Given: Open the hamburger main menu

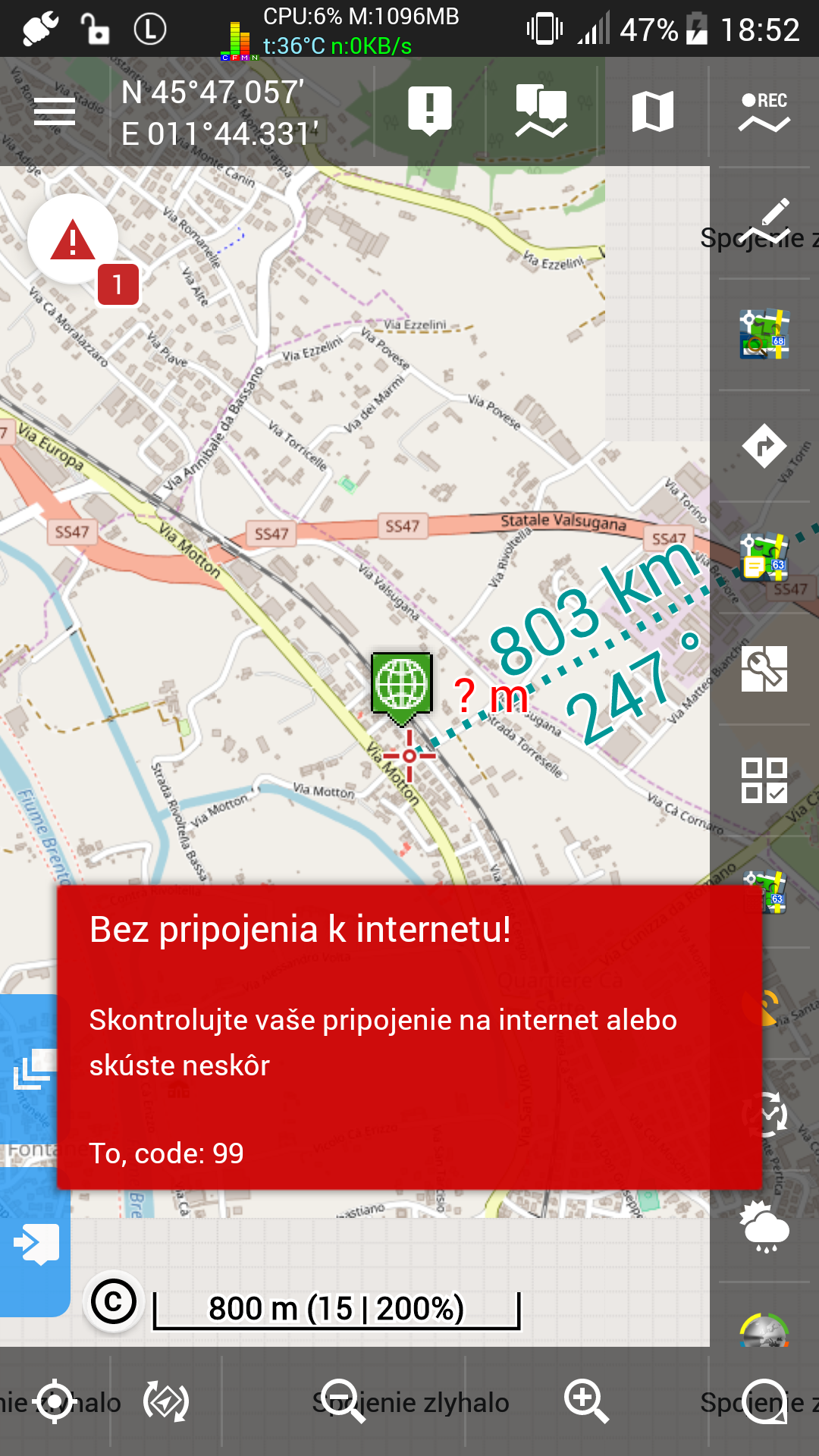Looking at the screenshot, I should tap(55, 112).
